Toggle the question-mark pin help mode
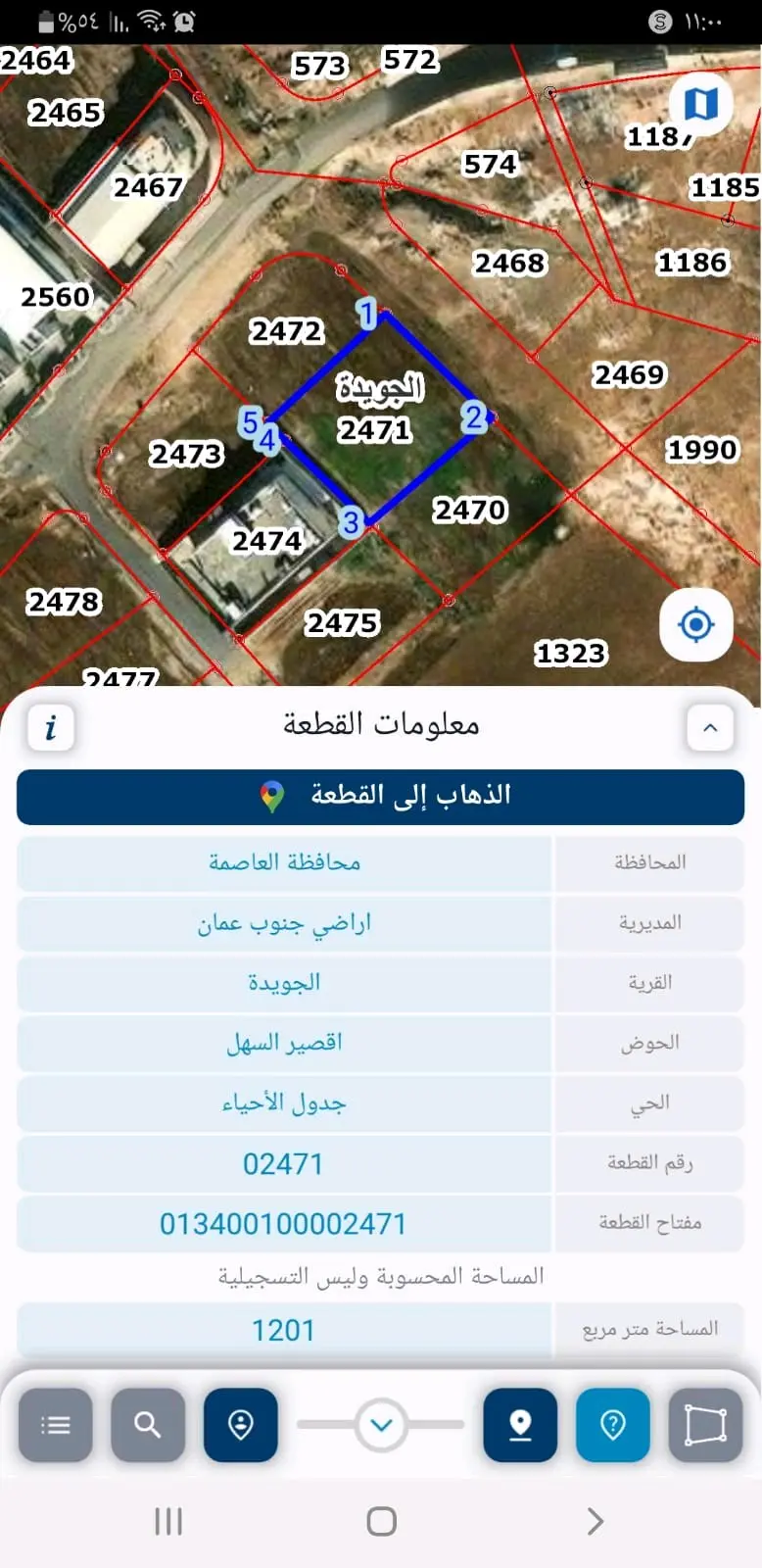The width and height of the screenshot is (762, 1568). tap(612, 1426)
